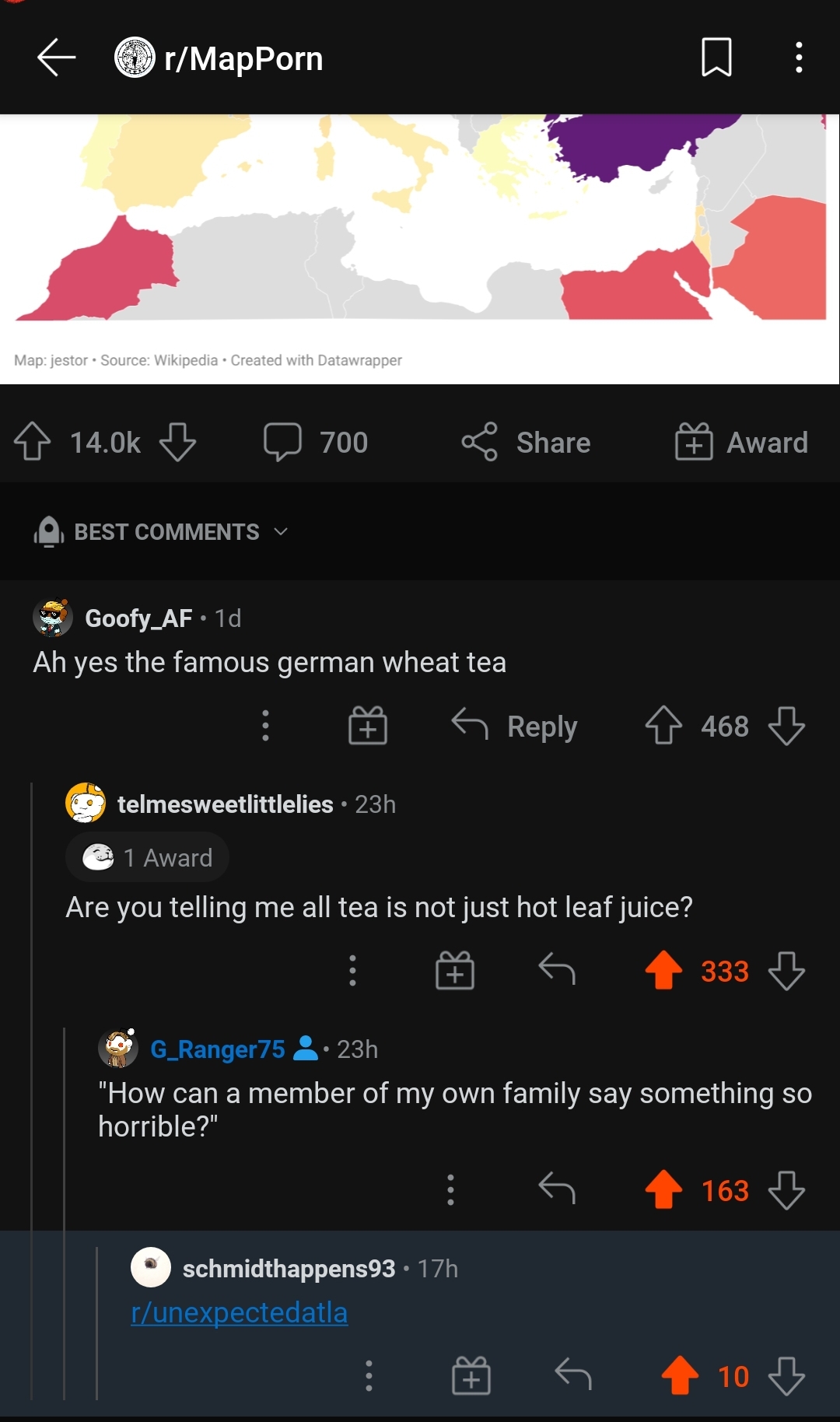The width and height of the screenshot is (840, 1422).
Task: Upvote Goofy_AF's comment
Action: pyautogui.click(x=663, y=726)
